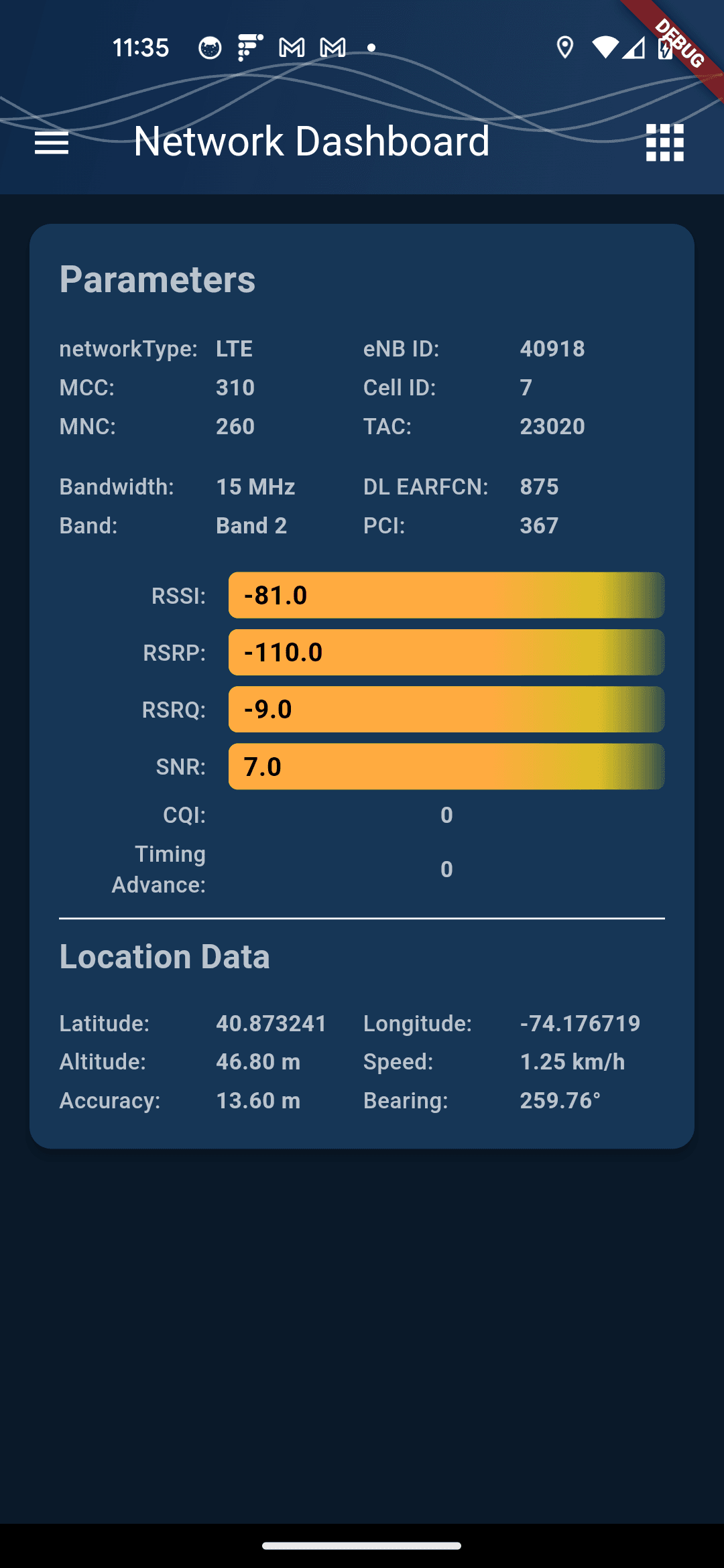This screenshot has height=1568, width=724.
Task: Open the navigation drawer menu
Action: (x=51, y=142)
